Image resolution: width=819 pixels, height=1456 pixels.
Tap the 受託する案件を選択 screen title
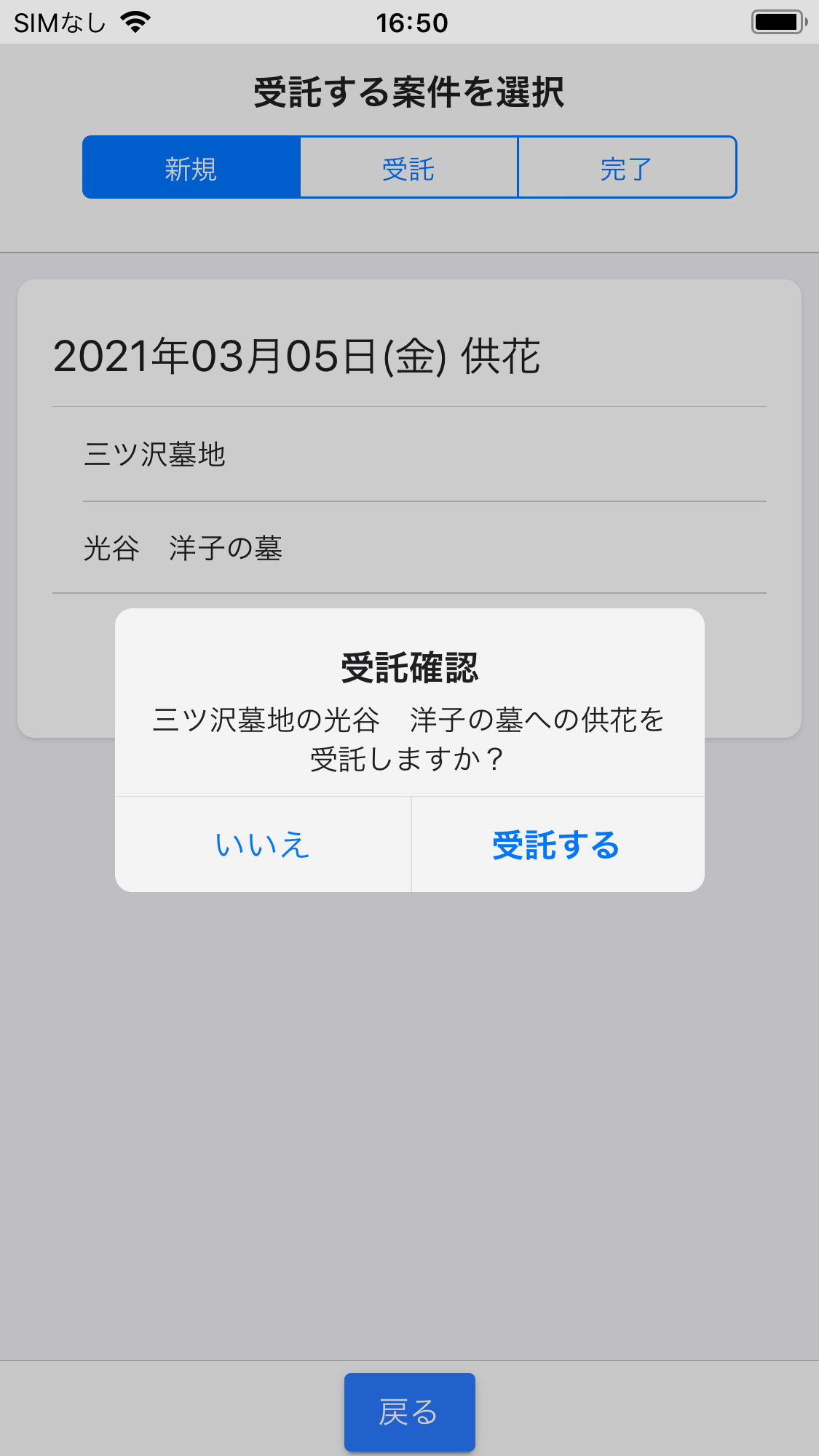pyautogui.click(x=409, y=90)
